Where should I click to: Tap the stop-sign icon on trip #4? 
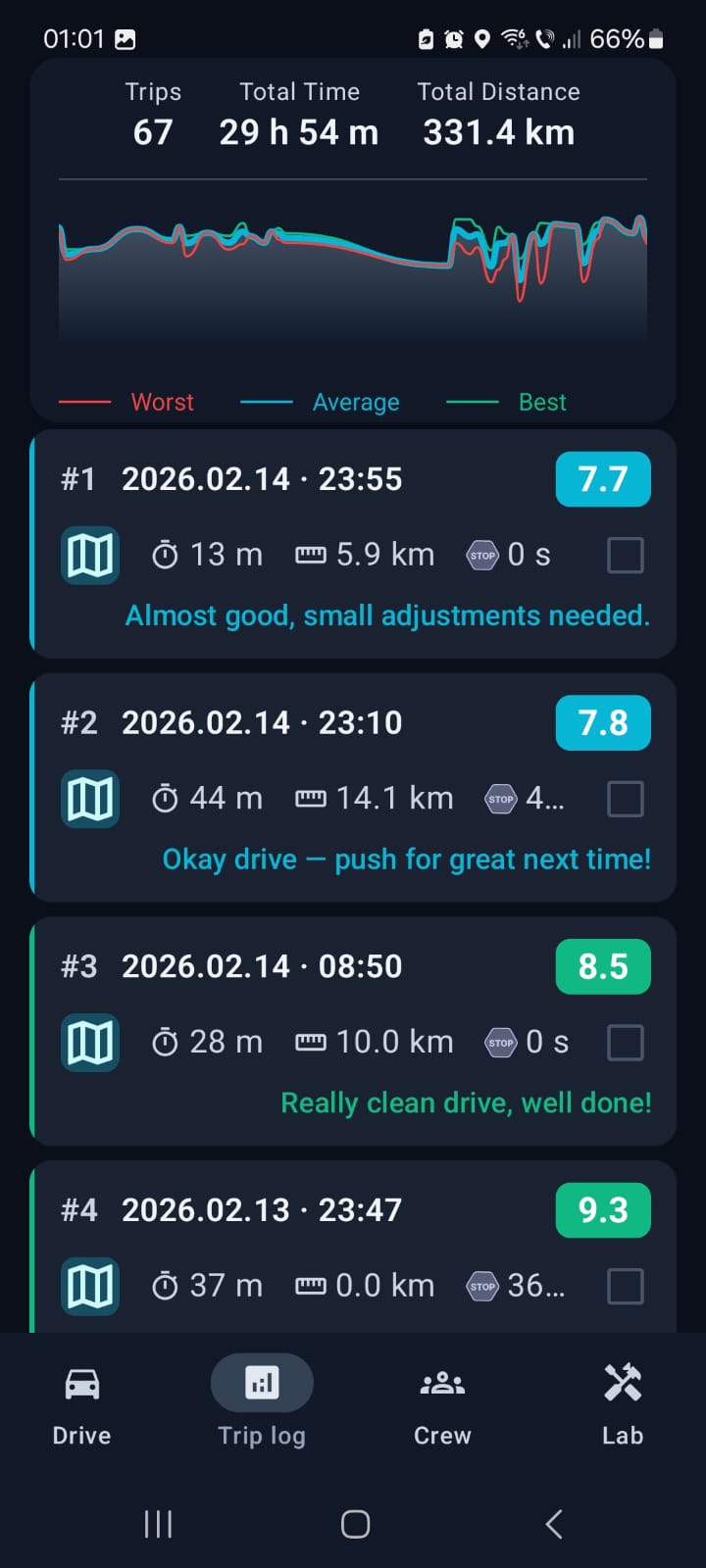(481, 1285)
